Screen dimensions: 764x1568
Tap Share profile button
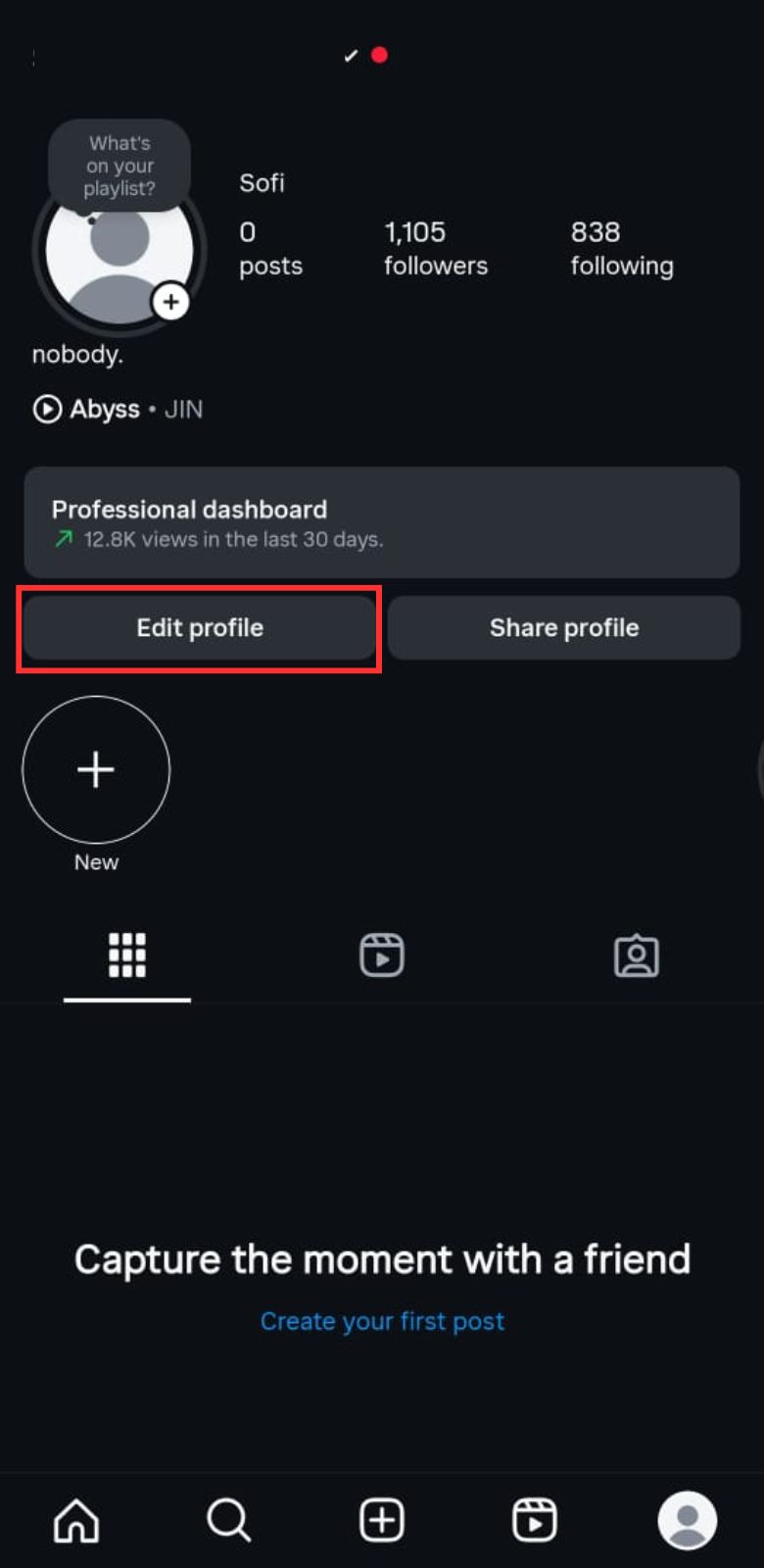pos(563,628)
